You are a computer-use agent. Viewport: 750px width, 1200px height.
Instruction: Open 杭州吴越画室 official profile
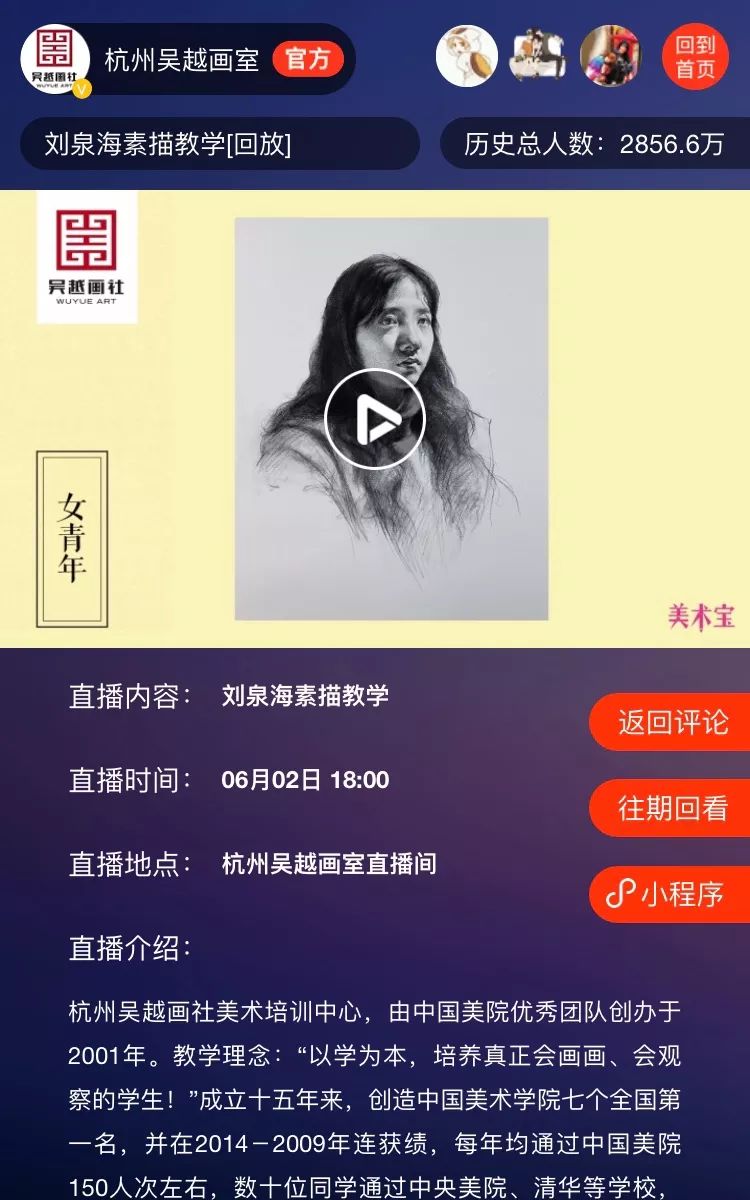coord(181,59)
